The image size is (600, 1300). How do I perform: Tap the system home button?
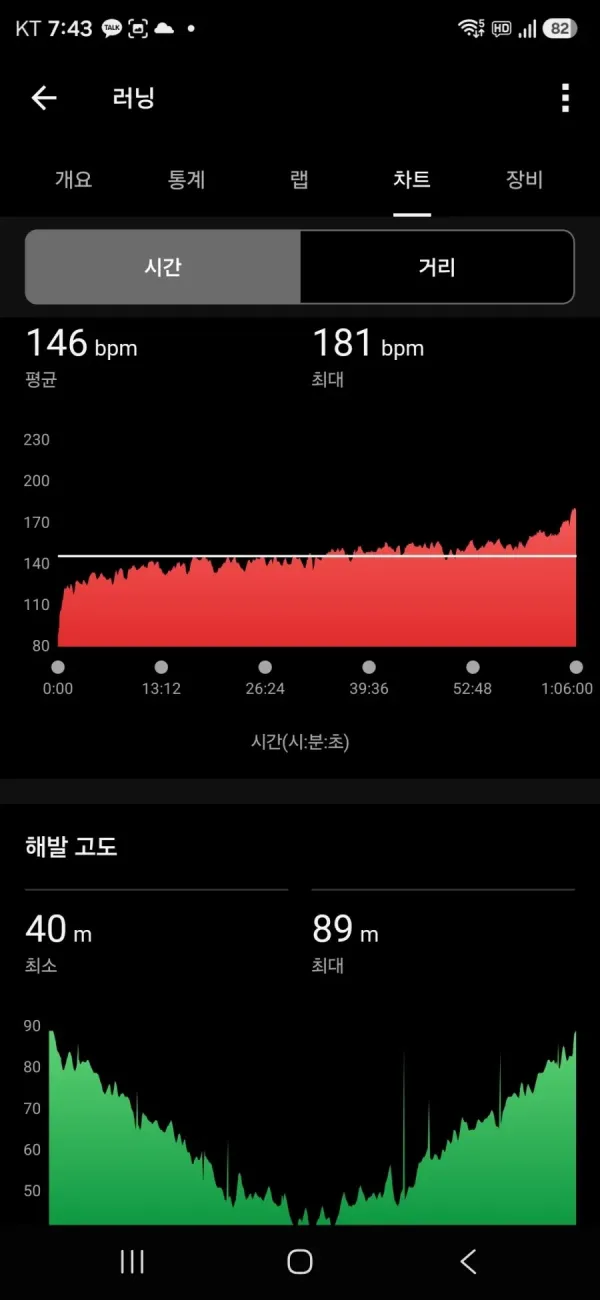[x=299, y=1261]
